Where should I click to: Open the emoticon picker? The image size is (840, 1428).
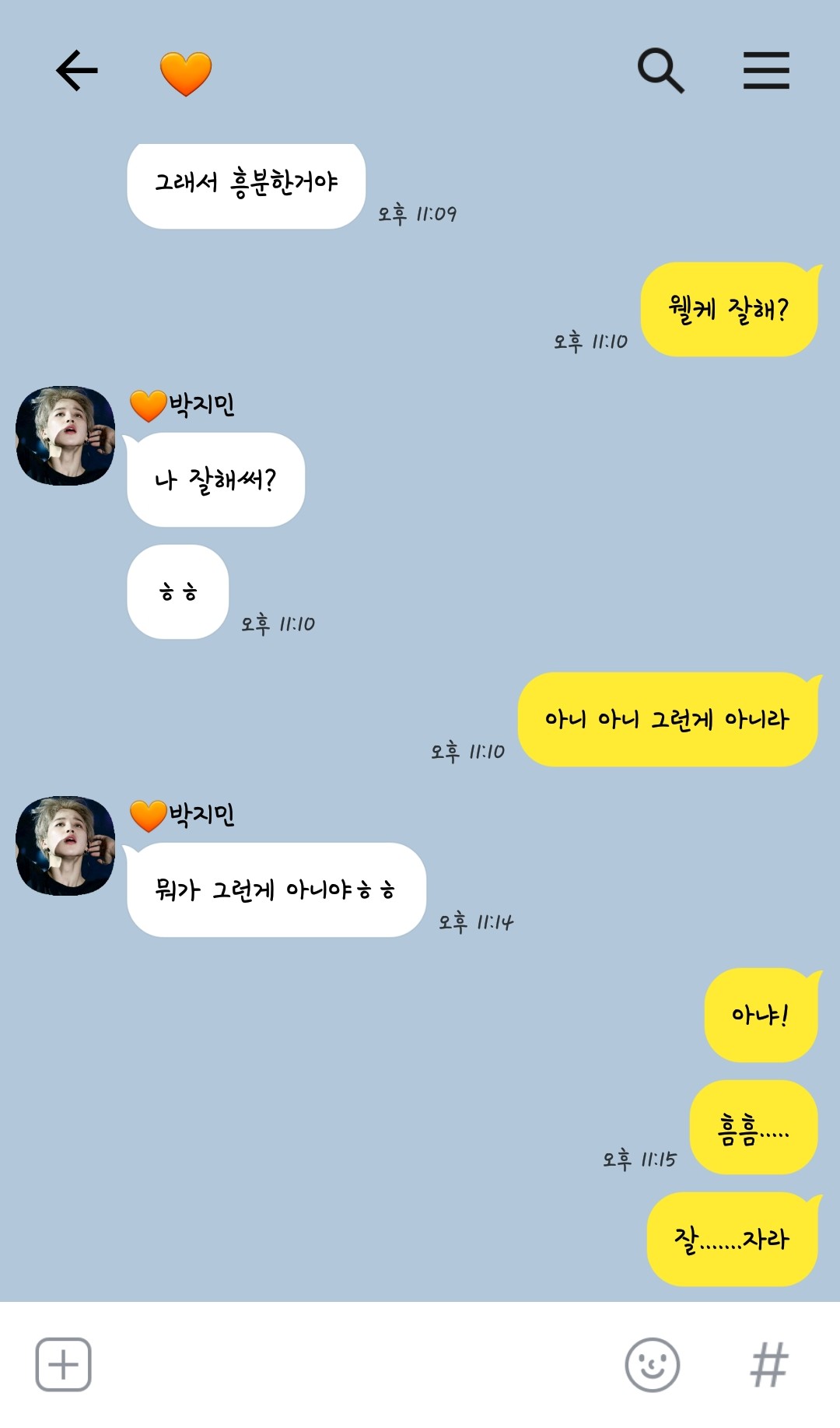click(x=653, y=1364)
